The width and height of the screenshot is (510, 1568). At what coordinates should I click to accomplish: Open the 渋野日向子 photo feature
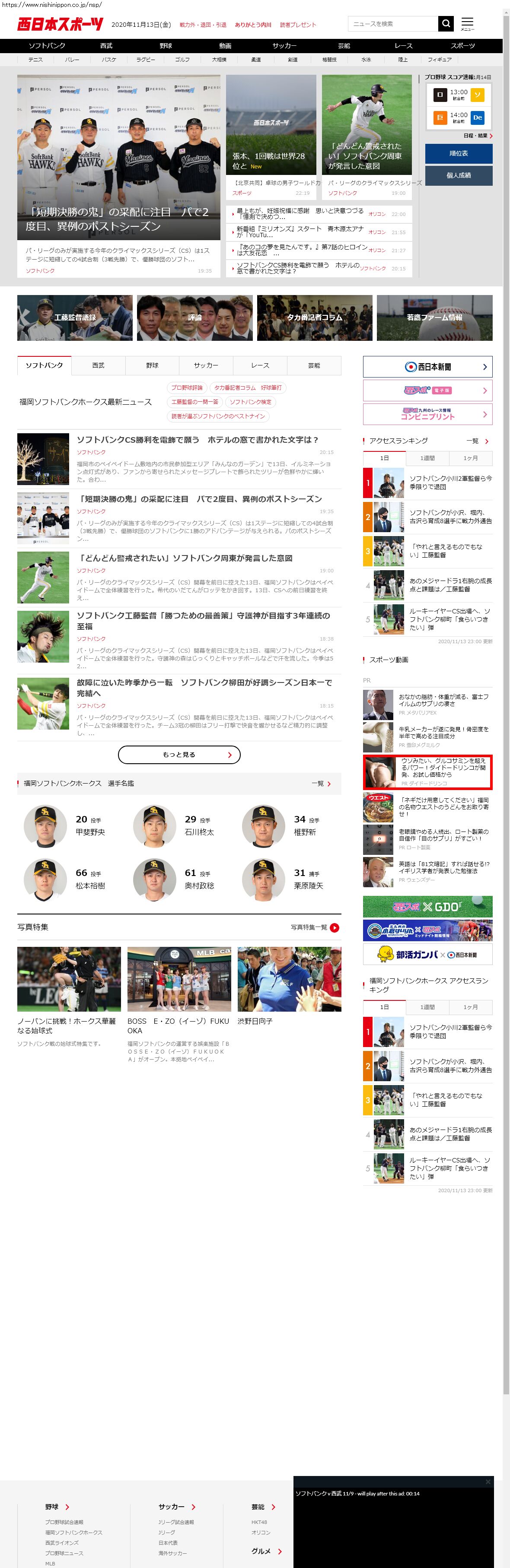(x=289, y=979)
